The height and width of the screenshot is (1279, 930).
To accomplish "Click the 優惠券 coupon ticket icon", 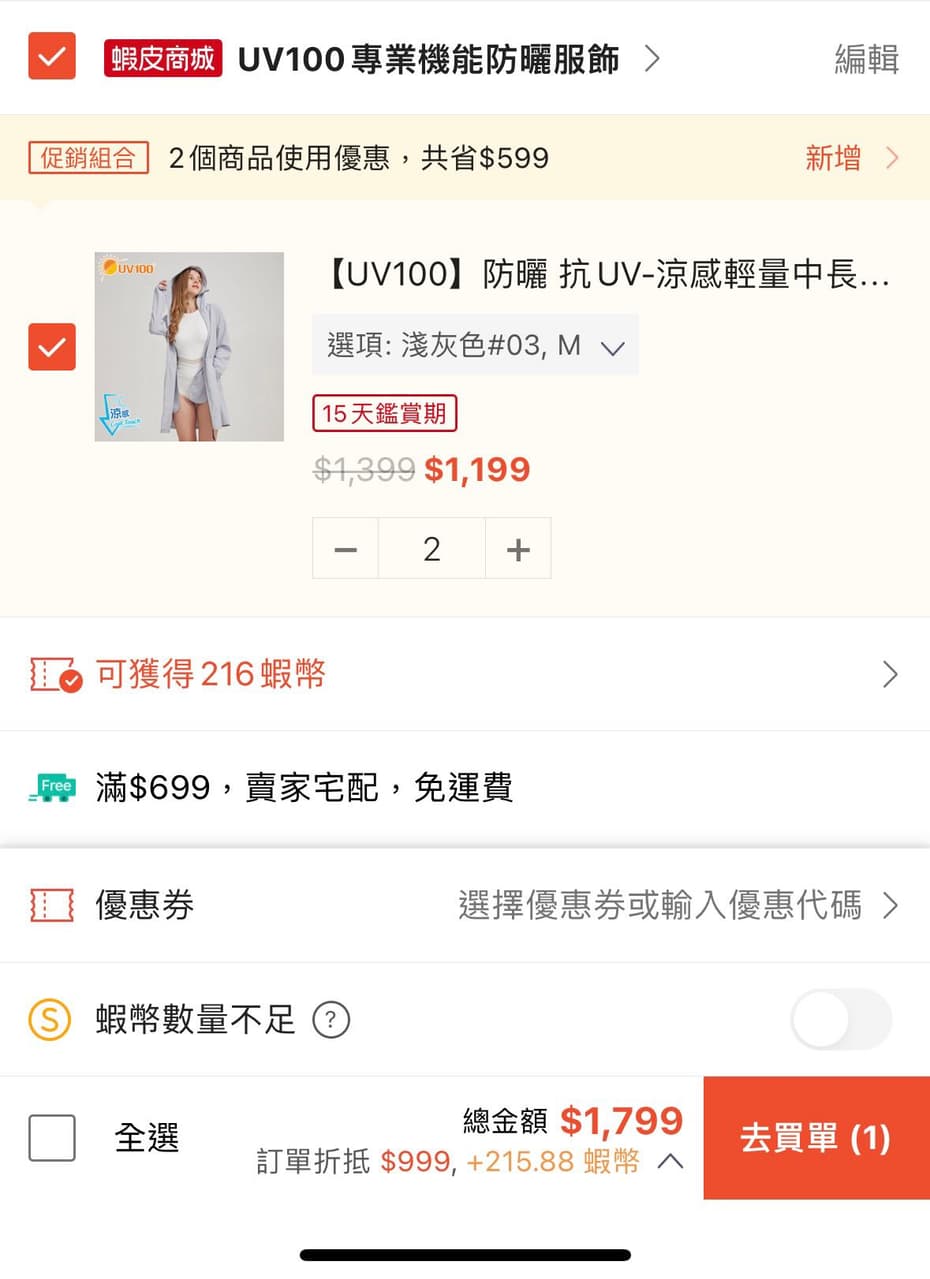I will tap(51, 905).
